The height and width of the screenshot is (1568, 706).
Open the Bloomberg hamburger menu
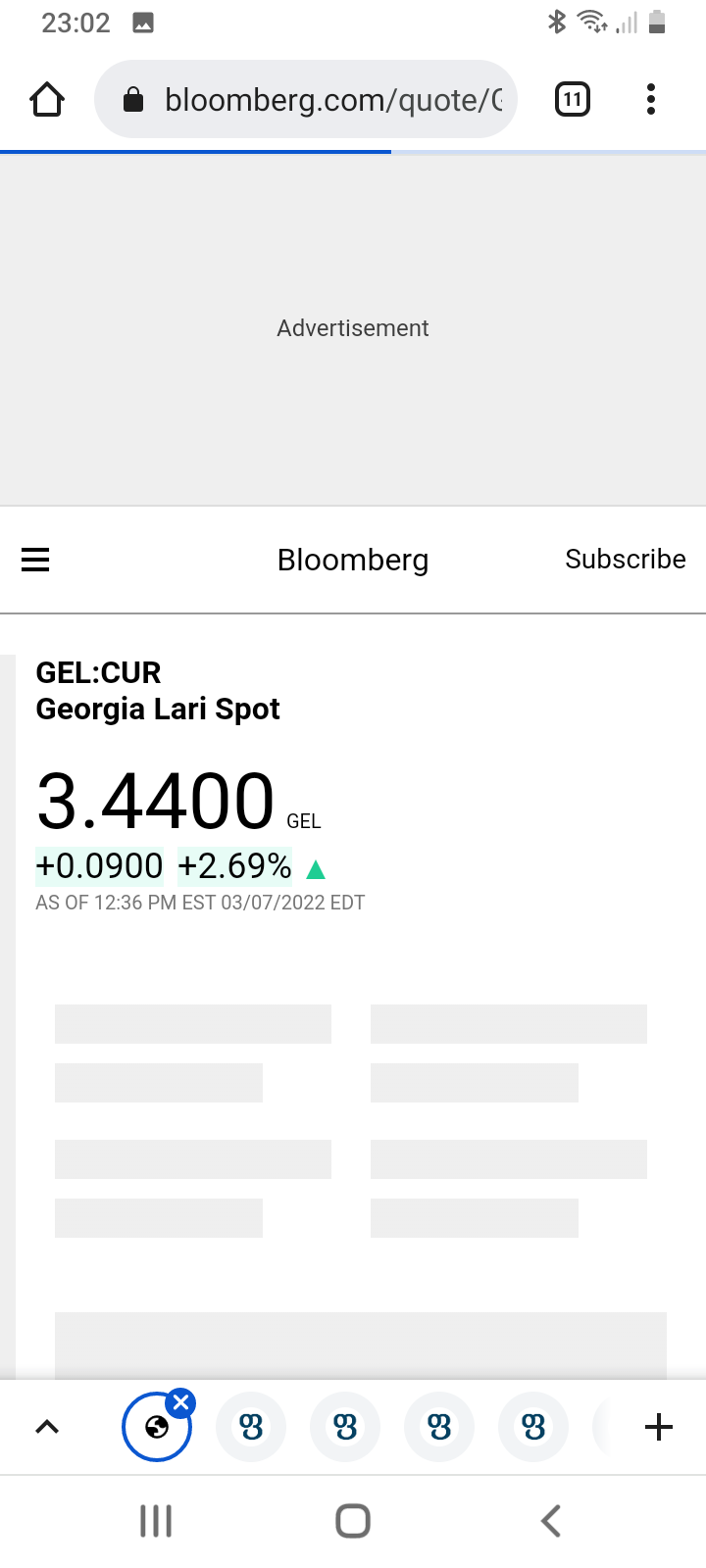coord(35,560)
